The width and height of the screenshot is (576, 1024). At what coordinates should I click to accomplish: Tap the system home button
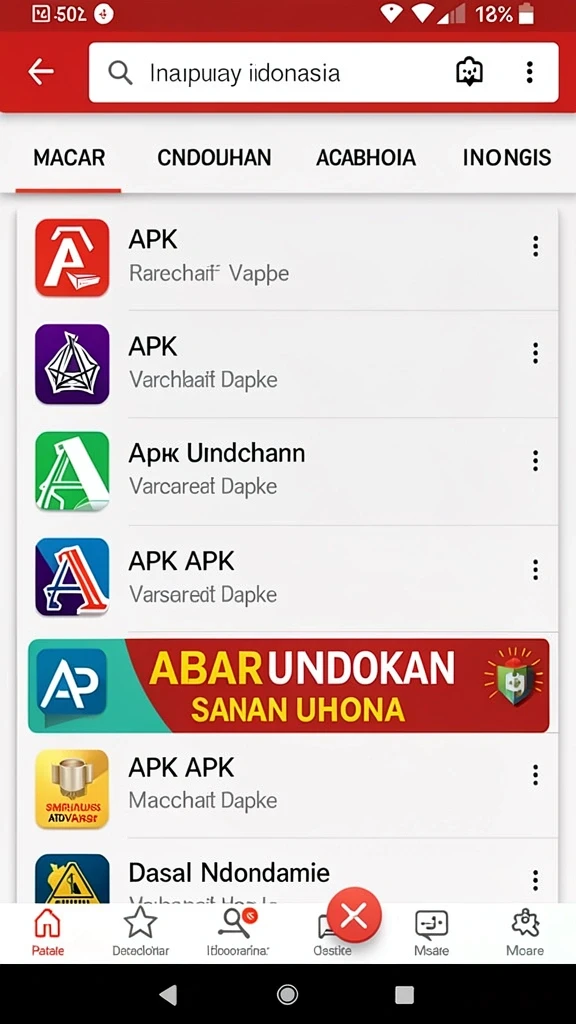tap(287, 994)
